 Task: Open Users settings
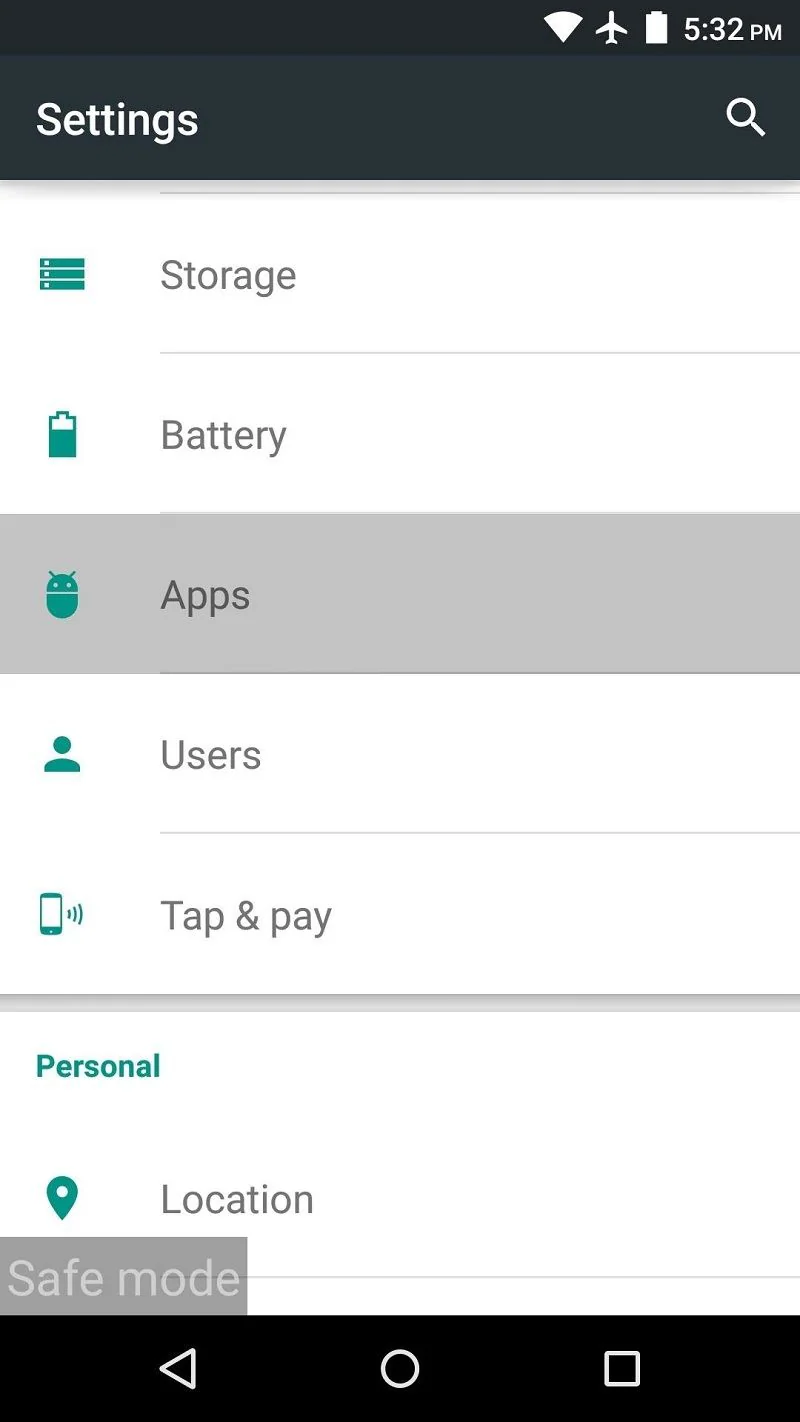click(x=400, y=755)
